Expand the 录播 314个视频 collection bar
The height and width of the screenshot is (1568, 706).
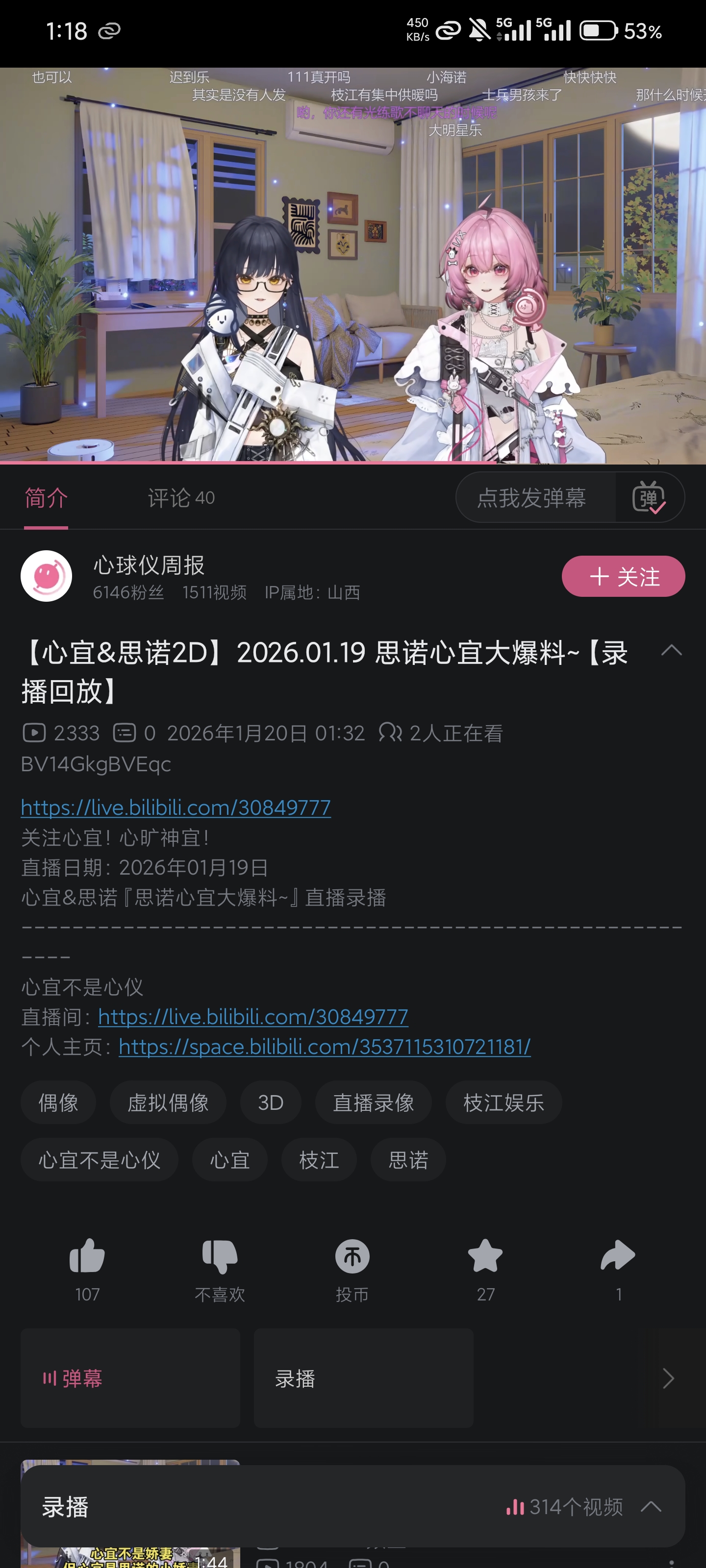pyautogui.click(x=651, y=1507)
